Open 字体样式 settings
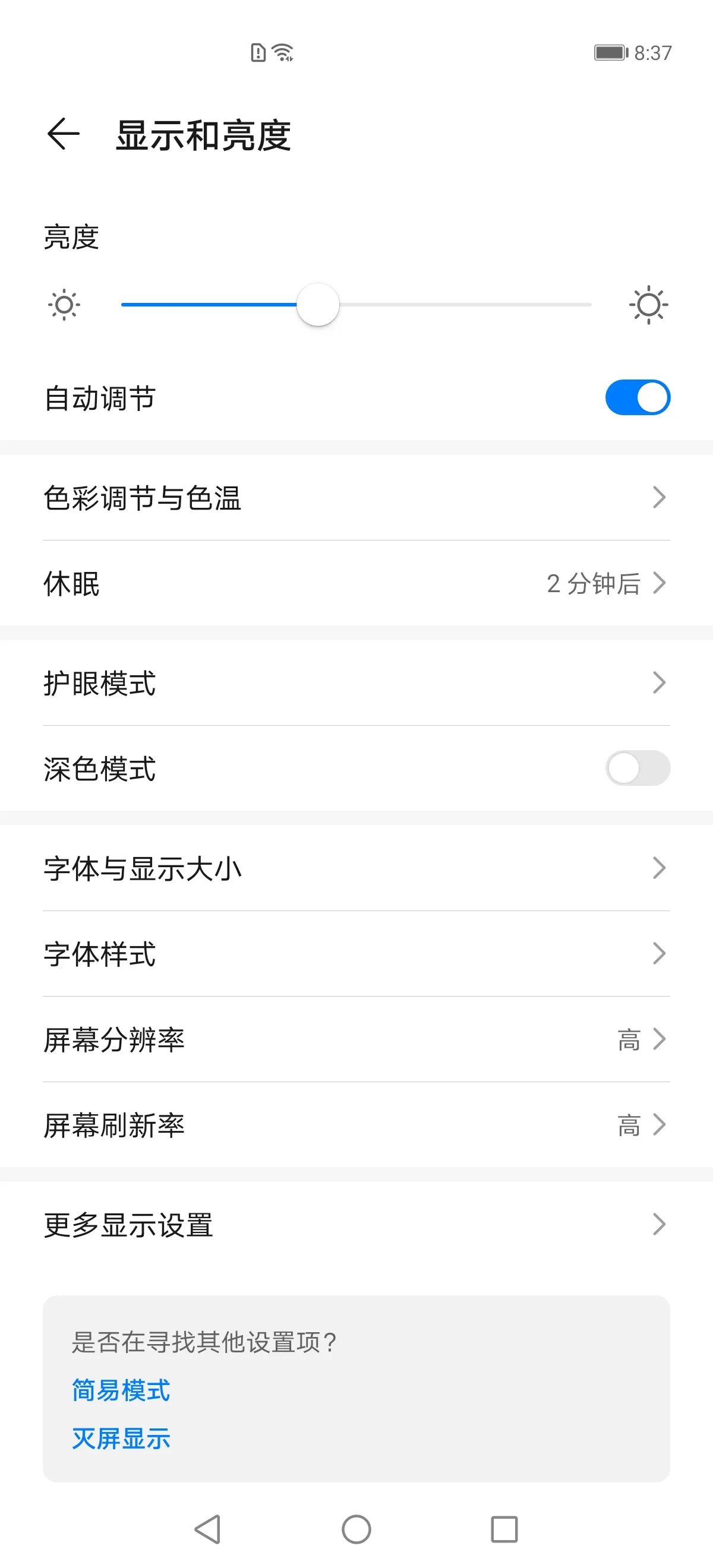Screen dimensions: 713x1568 click(x=356, y=954)
